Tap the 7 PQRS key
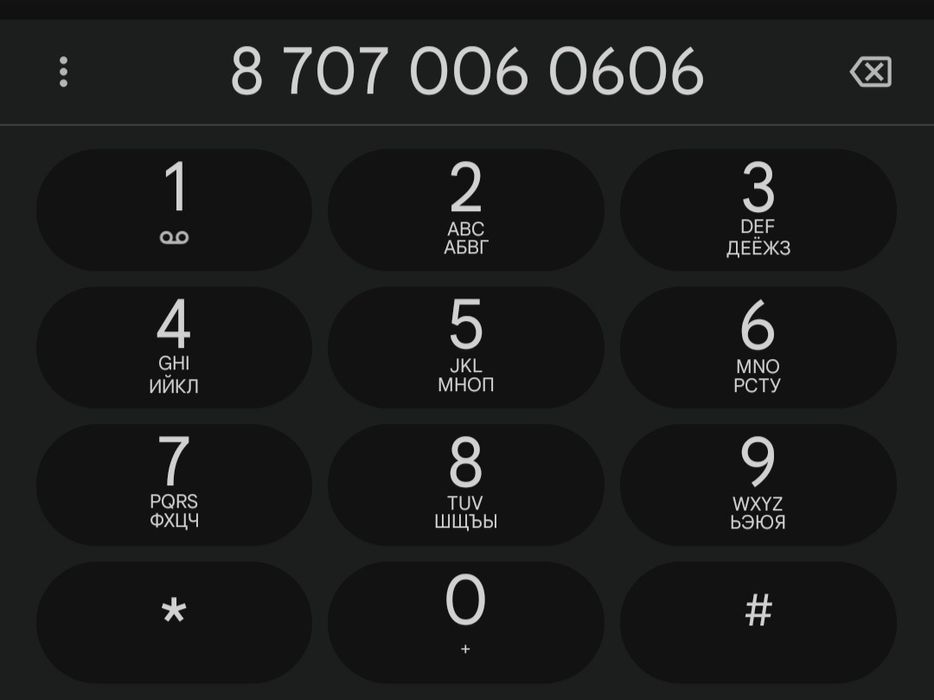 click(x=174, y=485)
